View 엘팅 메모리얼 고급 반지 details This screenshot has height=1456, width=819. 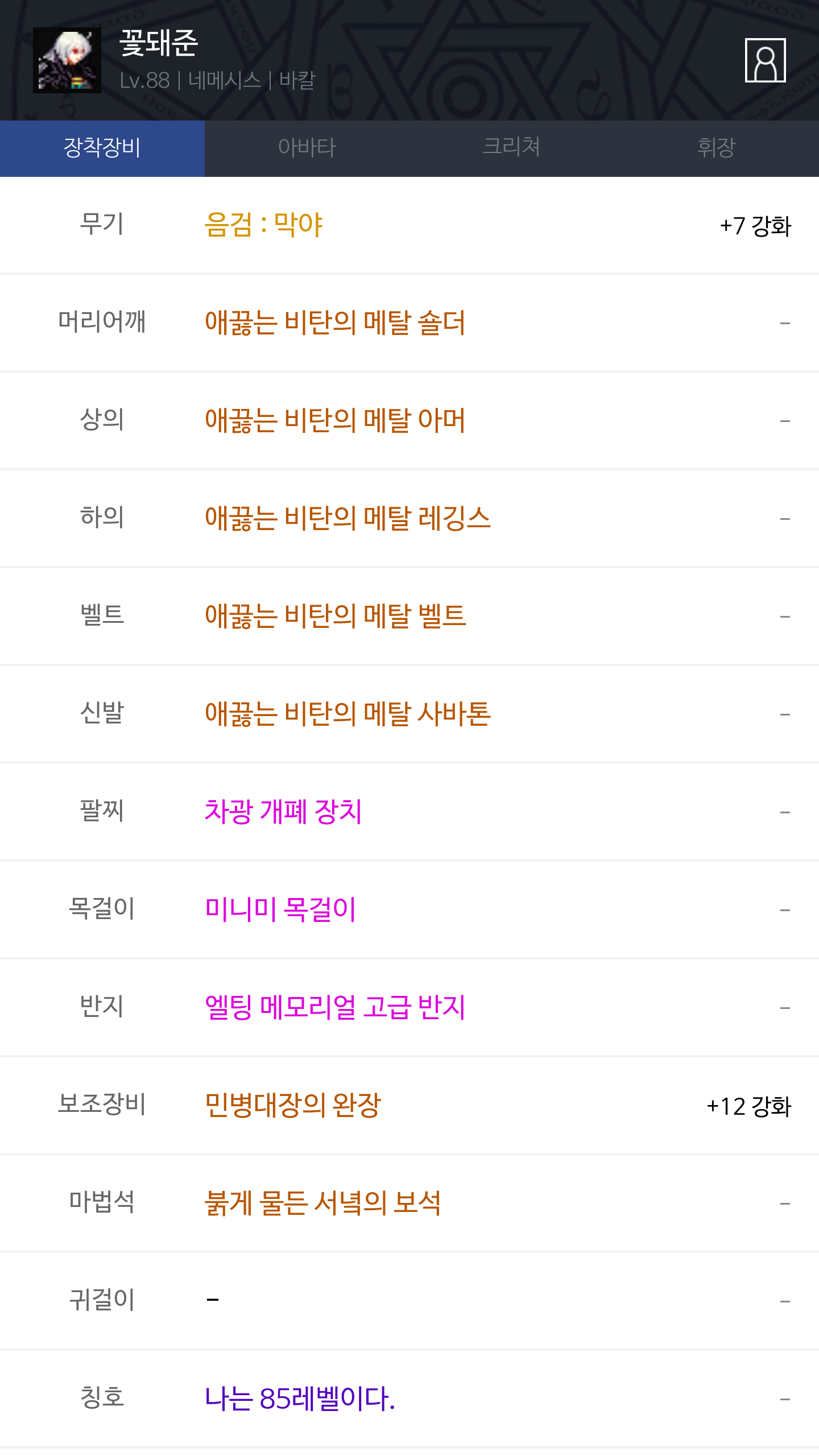(x=335, y=1007)
